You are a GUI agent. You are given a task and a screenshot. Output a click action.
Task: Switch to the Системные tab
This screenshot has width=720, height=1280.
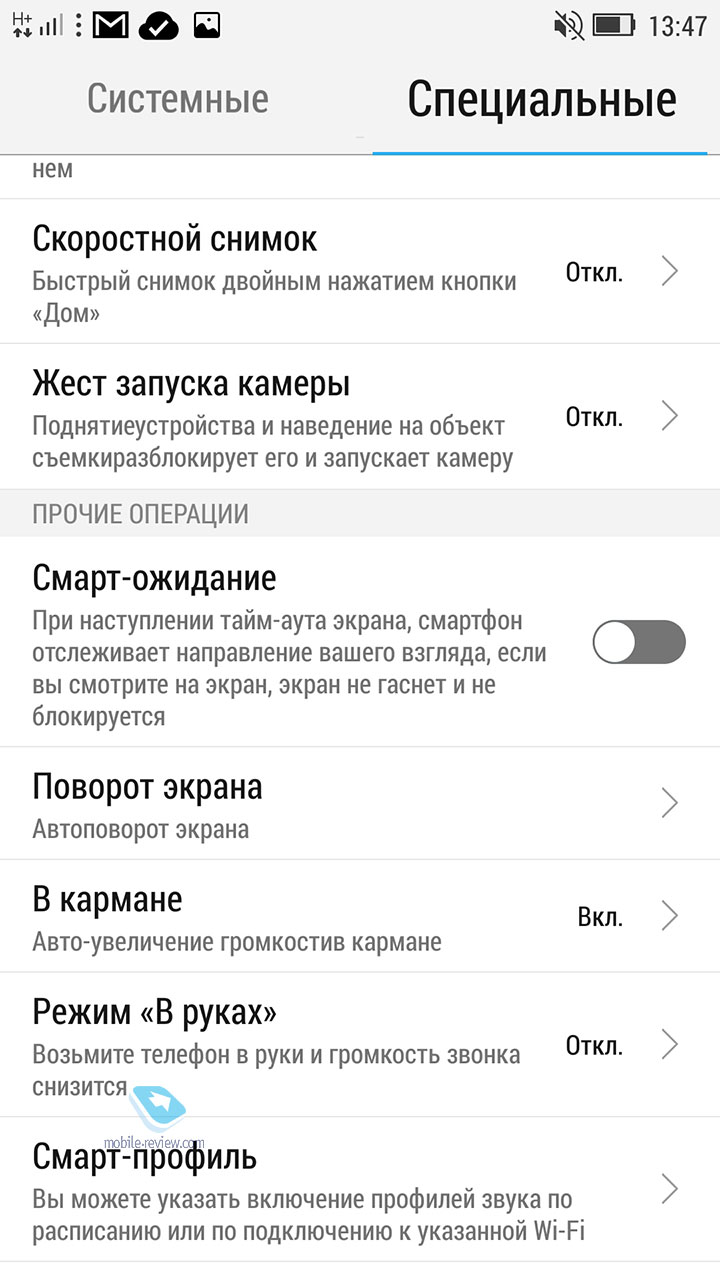178,99
